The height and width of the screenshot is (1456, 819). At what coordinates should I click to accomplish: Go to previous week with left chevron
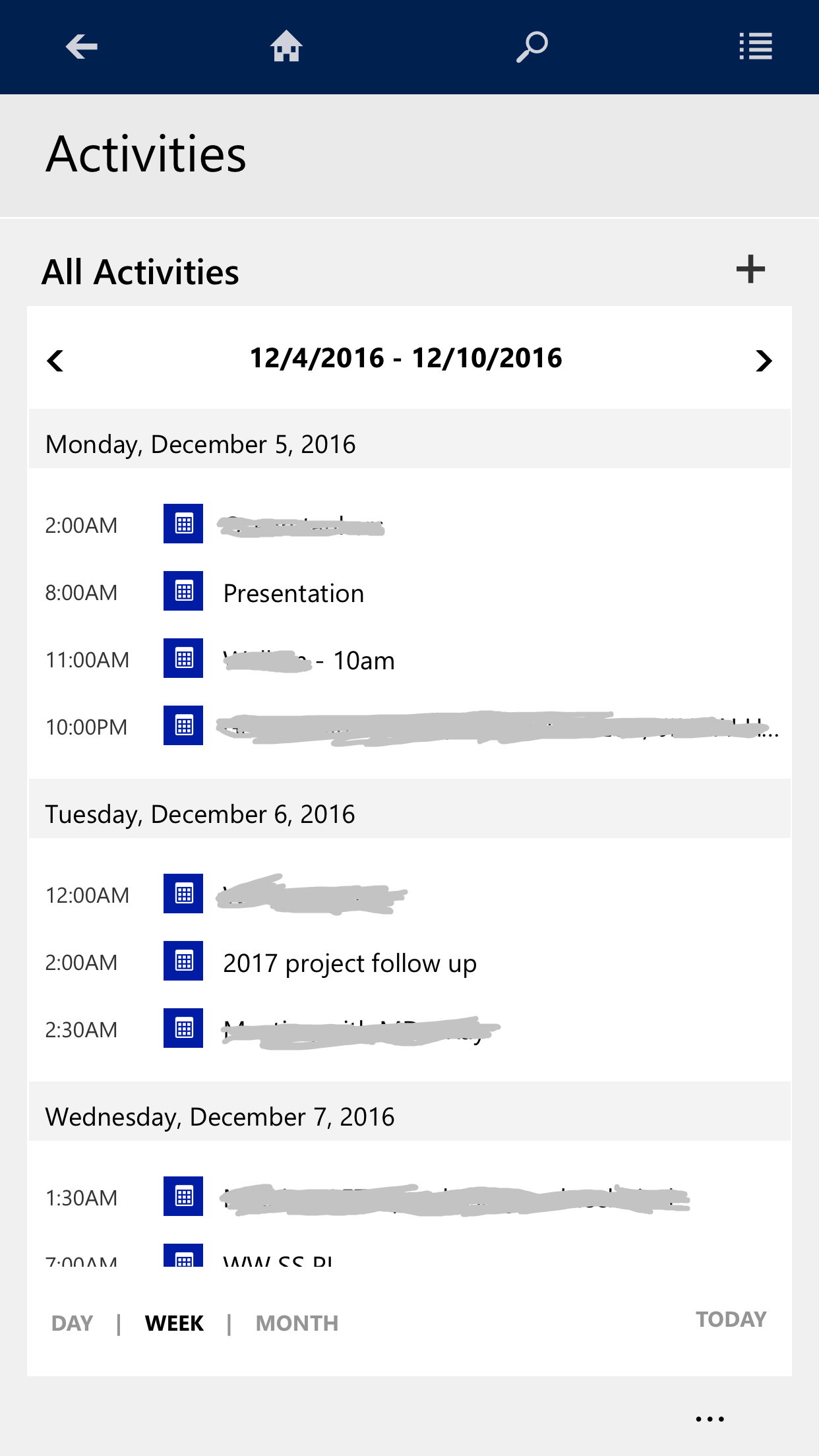pyautogui.click(x=56, y=361)
